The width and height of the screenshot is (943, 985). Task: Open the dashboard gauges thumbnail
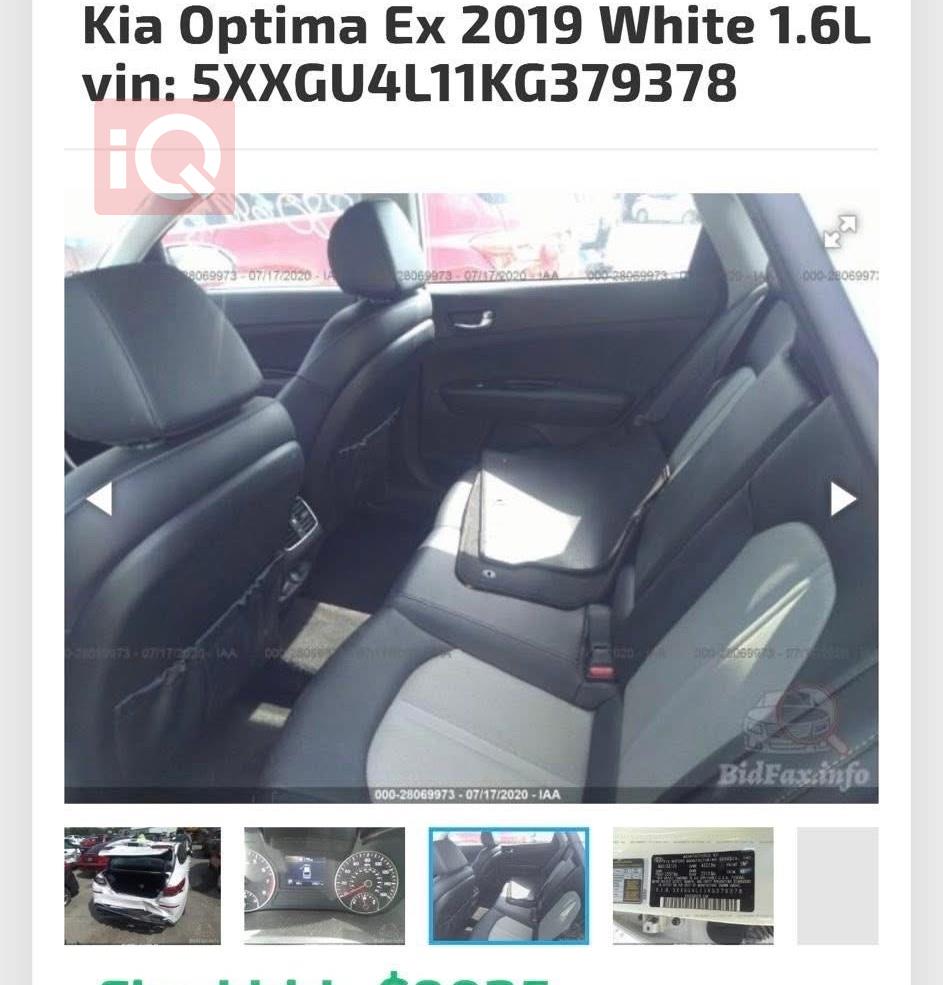point(324,885)
